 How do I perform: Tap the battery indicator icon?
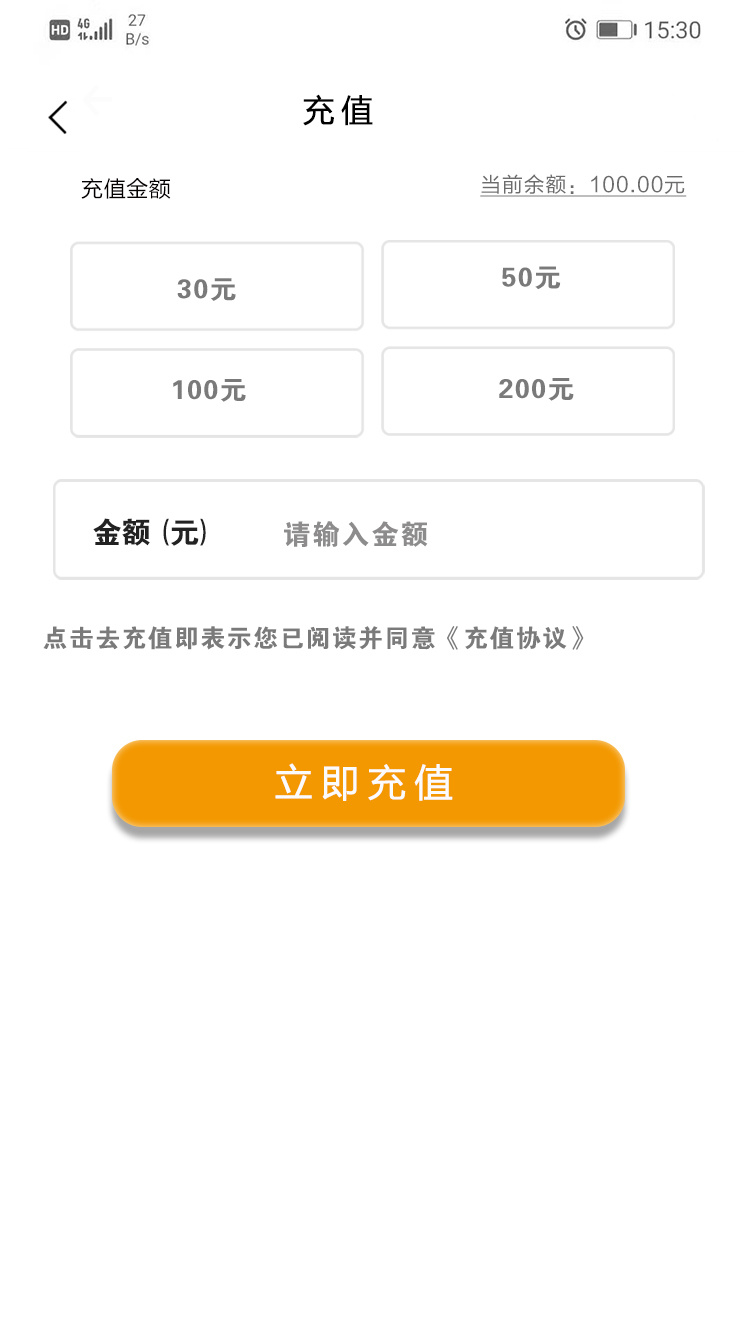616,30
